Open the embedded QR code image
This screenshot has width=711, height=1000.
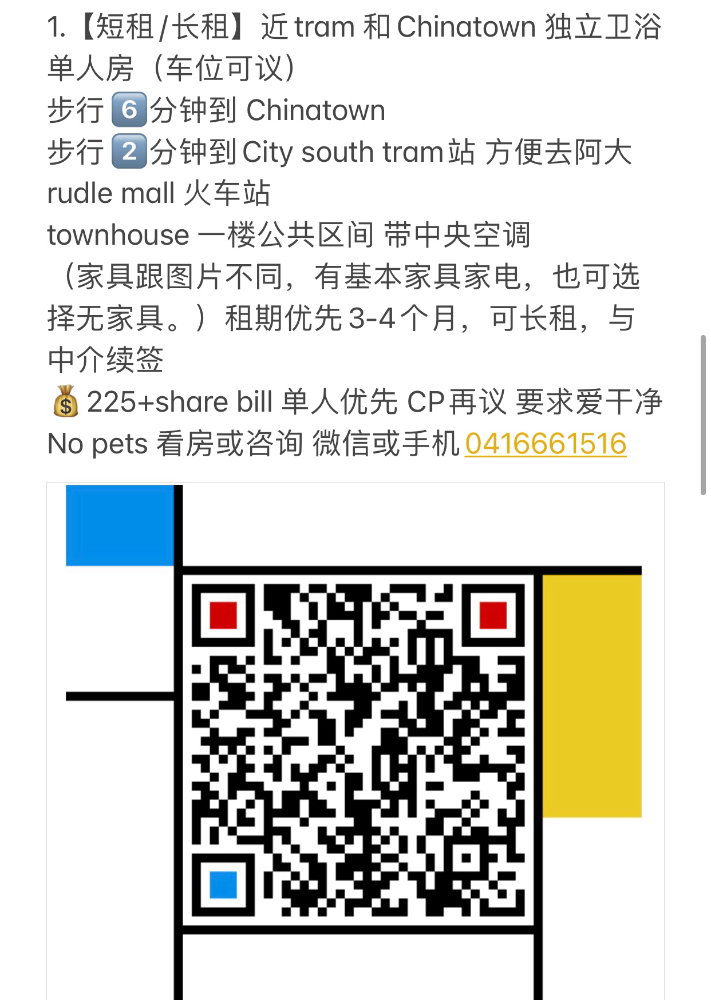[x=355, y=745]
